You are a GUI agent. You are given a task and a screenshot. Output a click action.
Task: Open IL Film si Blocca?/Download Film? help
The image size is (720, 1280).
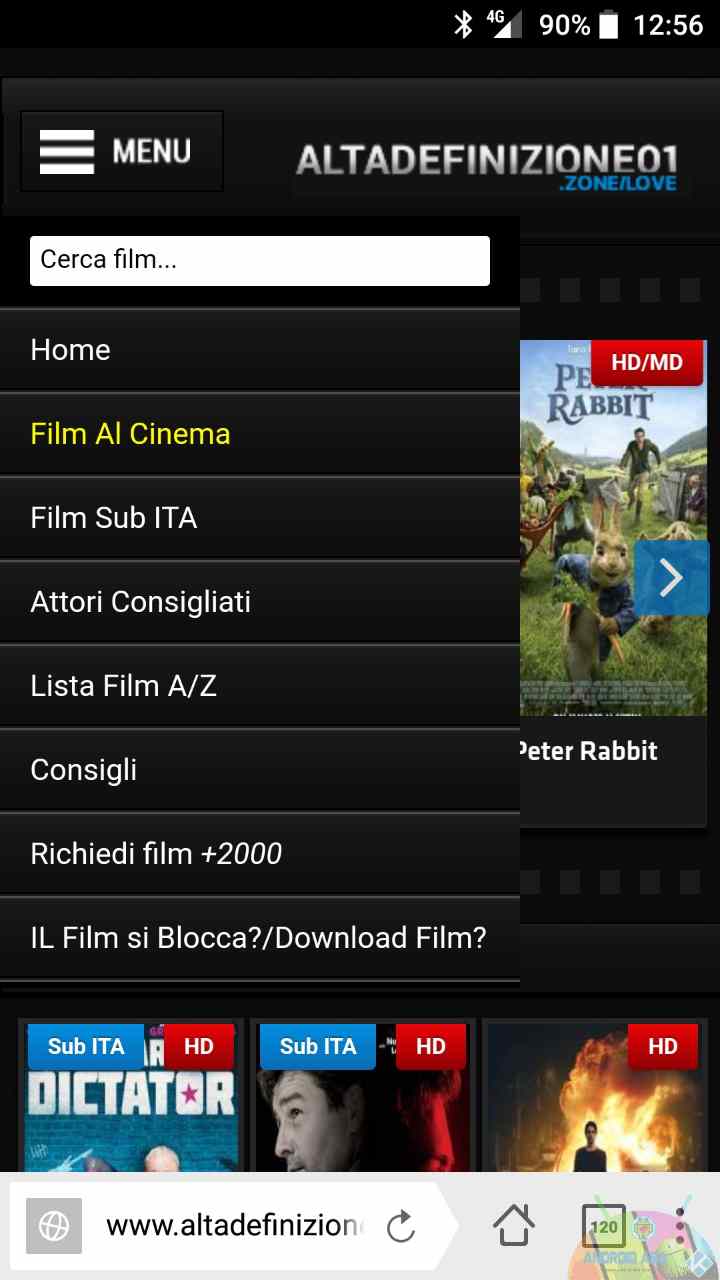(x=260, y=938)
